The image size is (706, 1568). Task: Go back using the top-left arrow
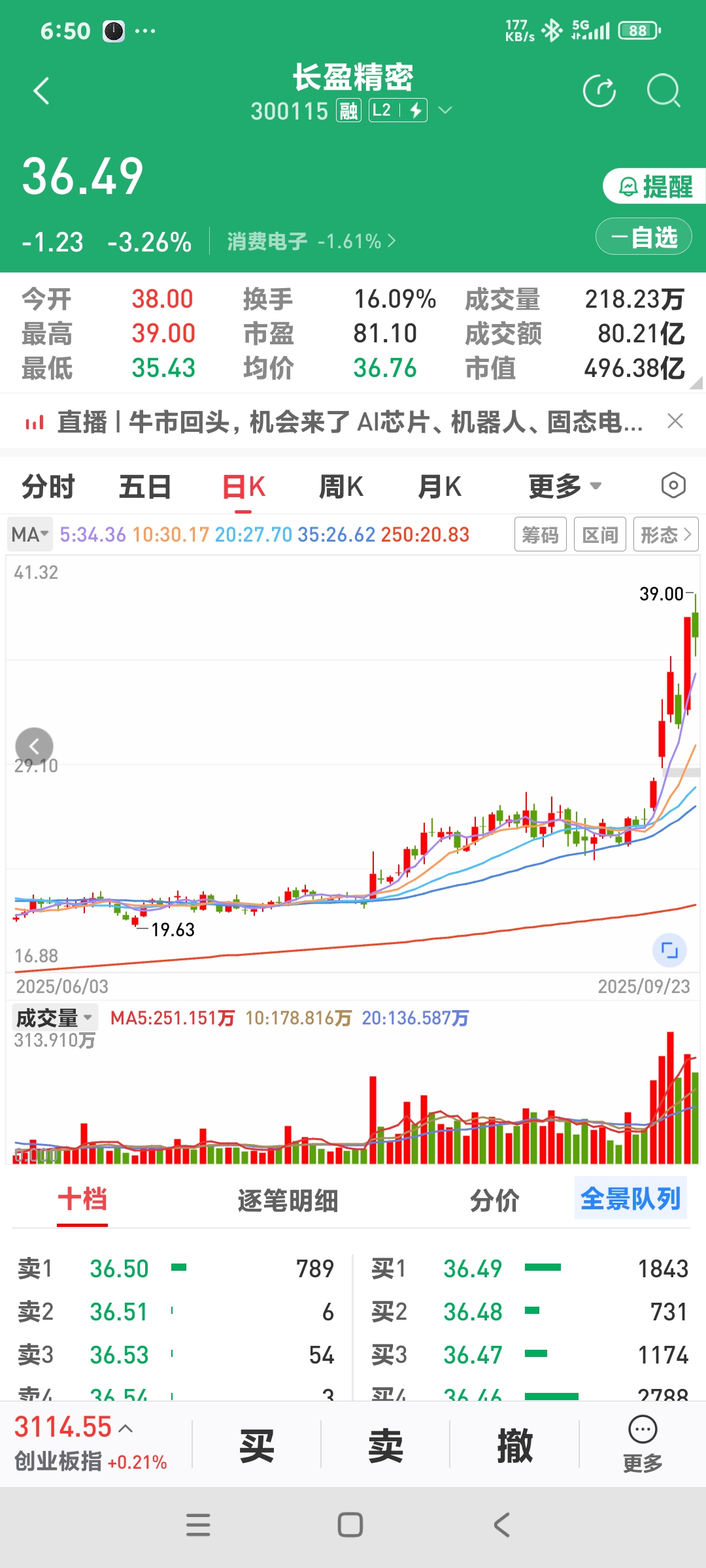tap(42, 91)
